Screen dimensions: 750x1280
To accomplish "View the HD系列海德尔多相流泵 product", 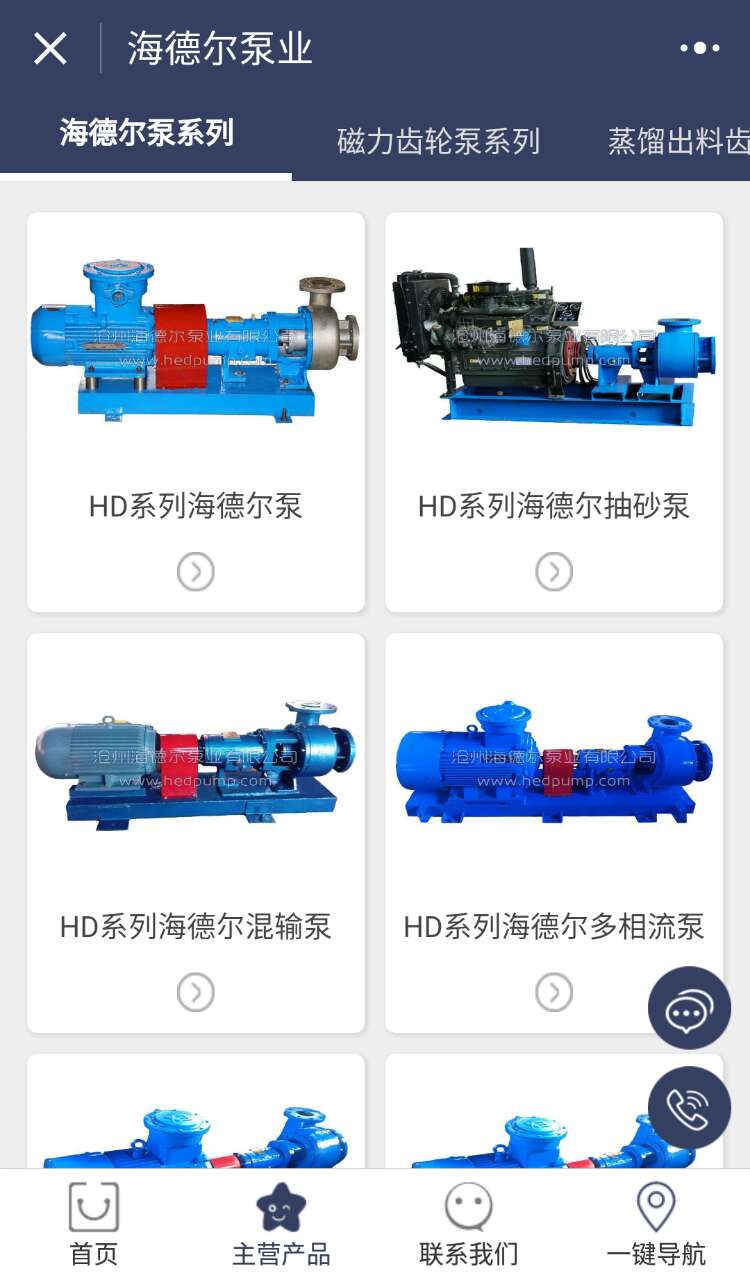I will coord(554,833).
